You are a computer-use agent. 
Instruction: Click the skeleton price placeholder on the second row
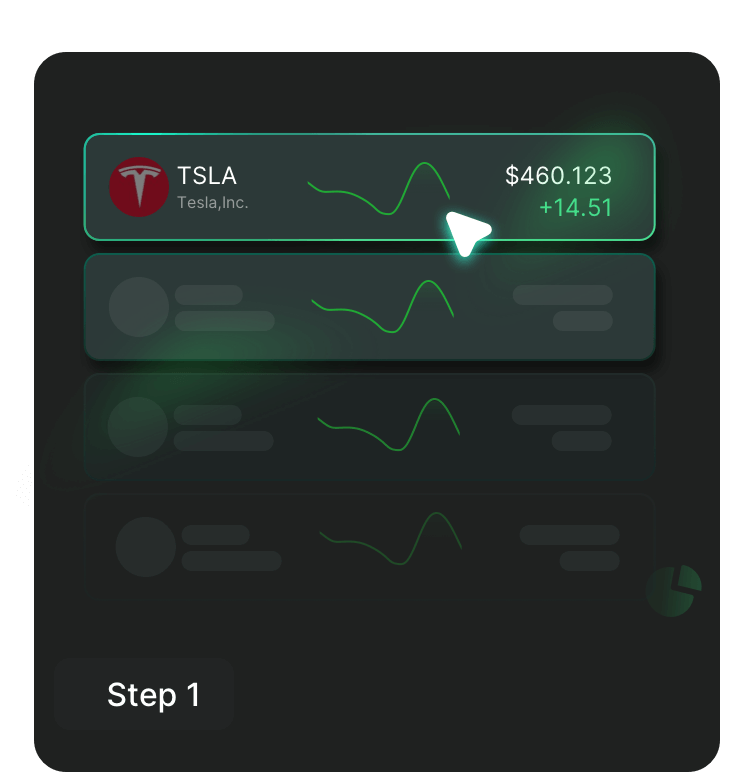point(565,297)
